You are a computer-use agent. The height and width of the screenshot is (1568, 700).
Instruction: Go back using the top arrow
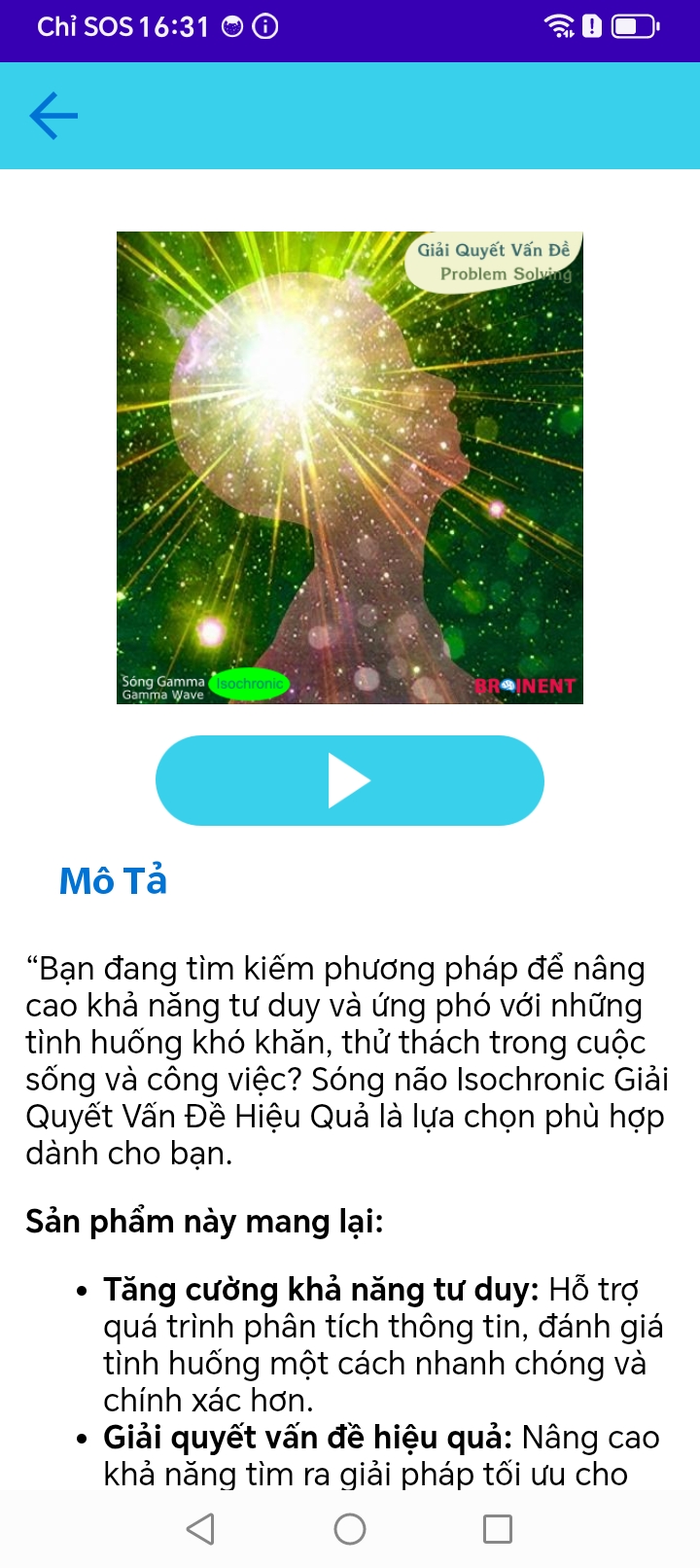click(53, 116)
